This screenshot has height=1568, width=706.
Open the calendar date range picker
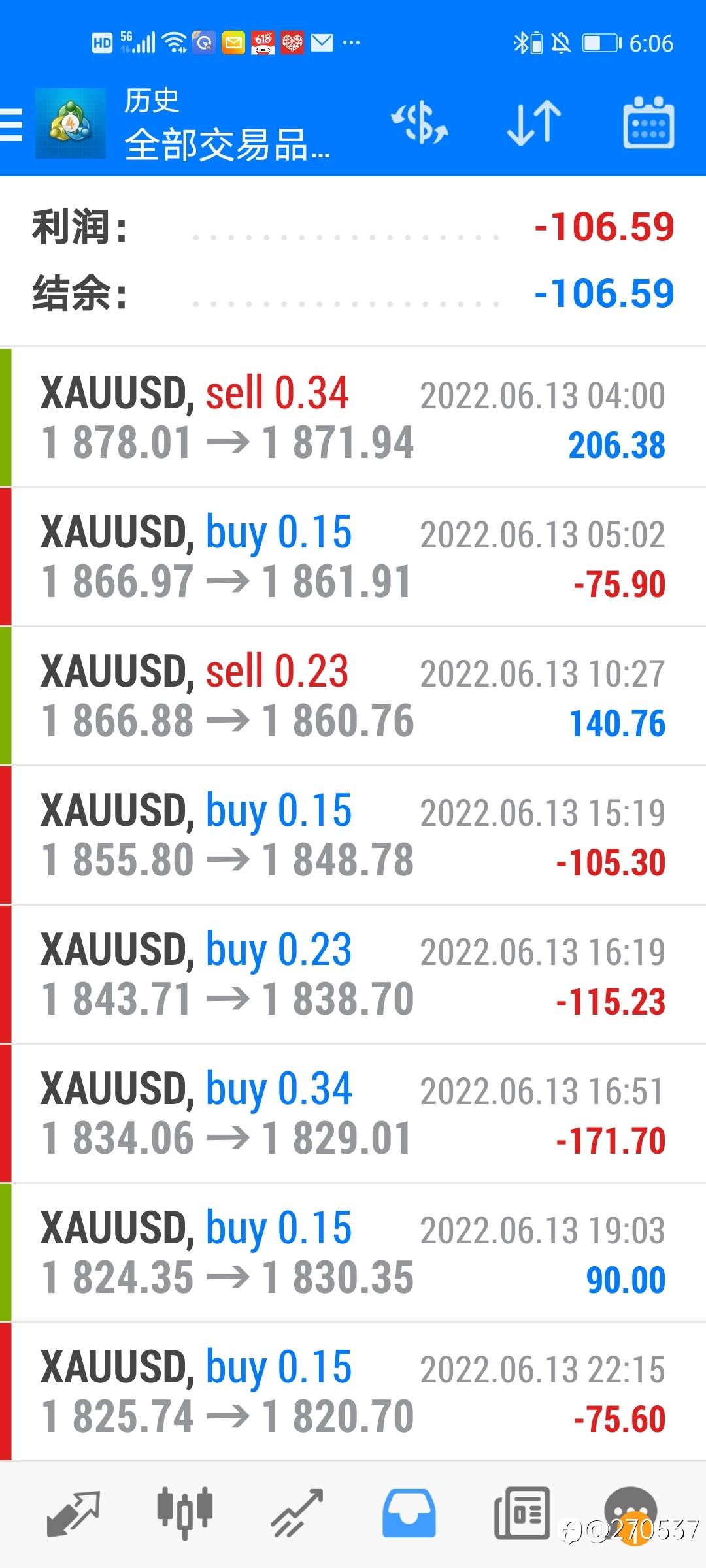tap(648, 123)
